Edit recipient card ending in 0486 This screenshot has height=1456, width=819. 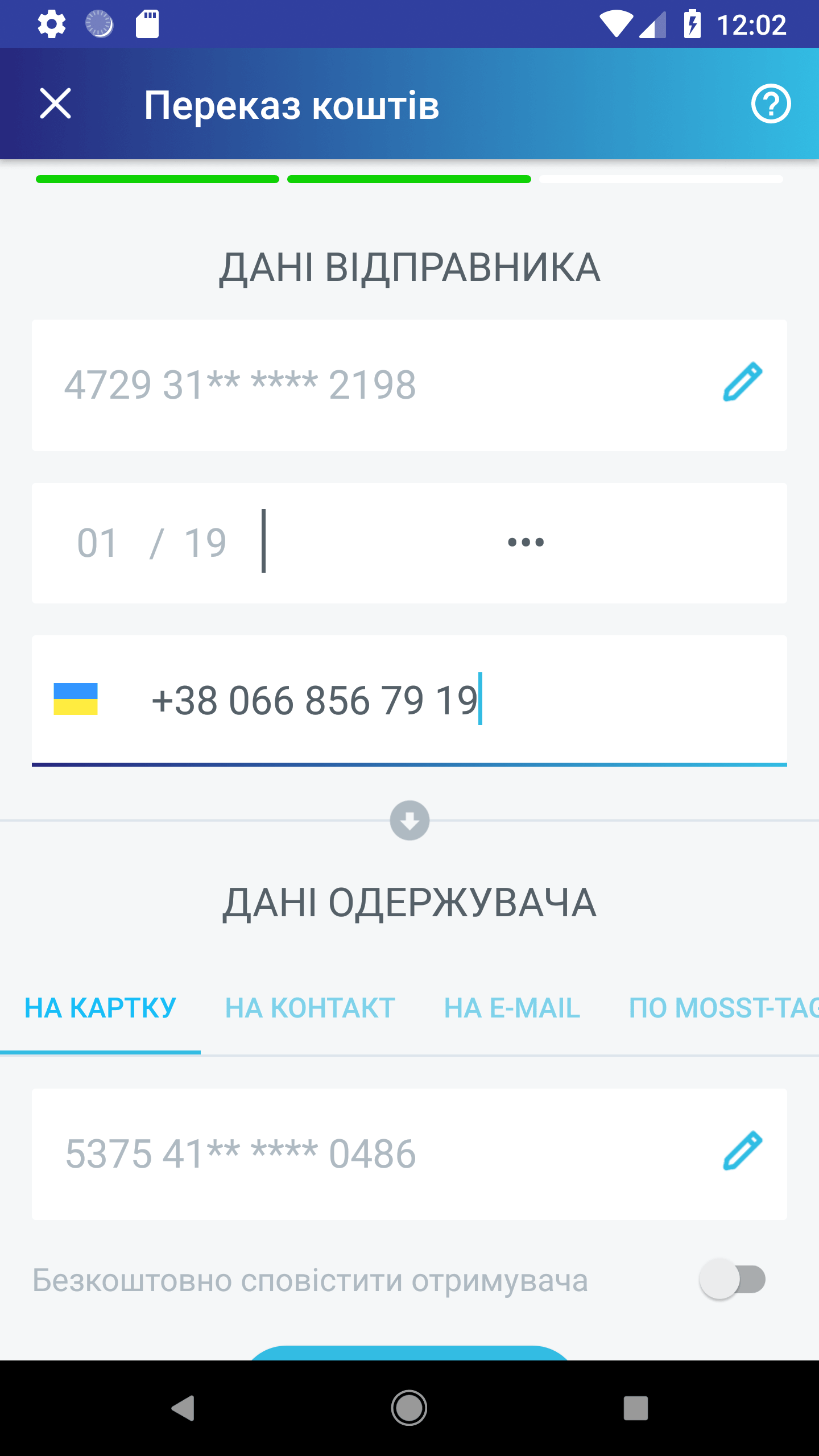[743, 1151]
